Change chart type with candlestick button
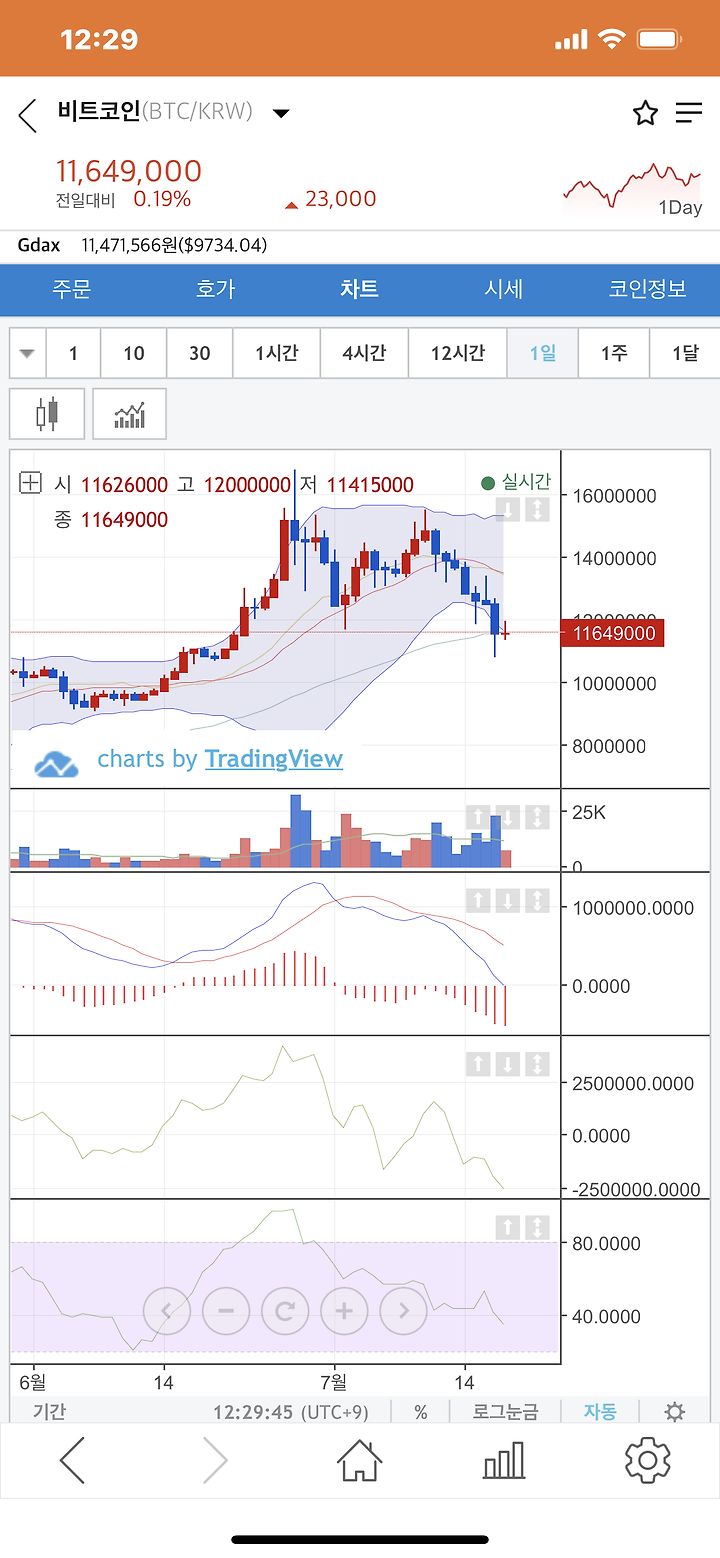Screen dimensions: 720x1558 pyautogui.click(x=46, y=414)
